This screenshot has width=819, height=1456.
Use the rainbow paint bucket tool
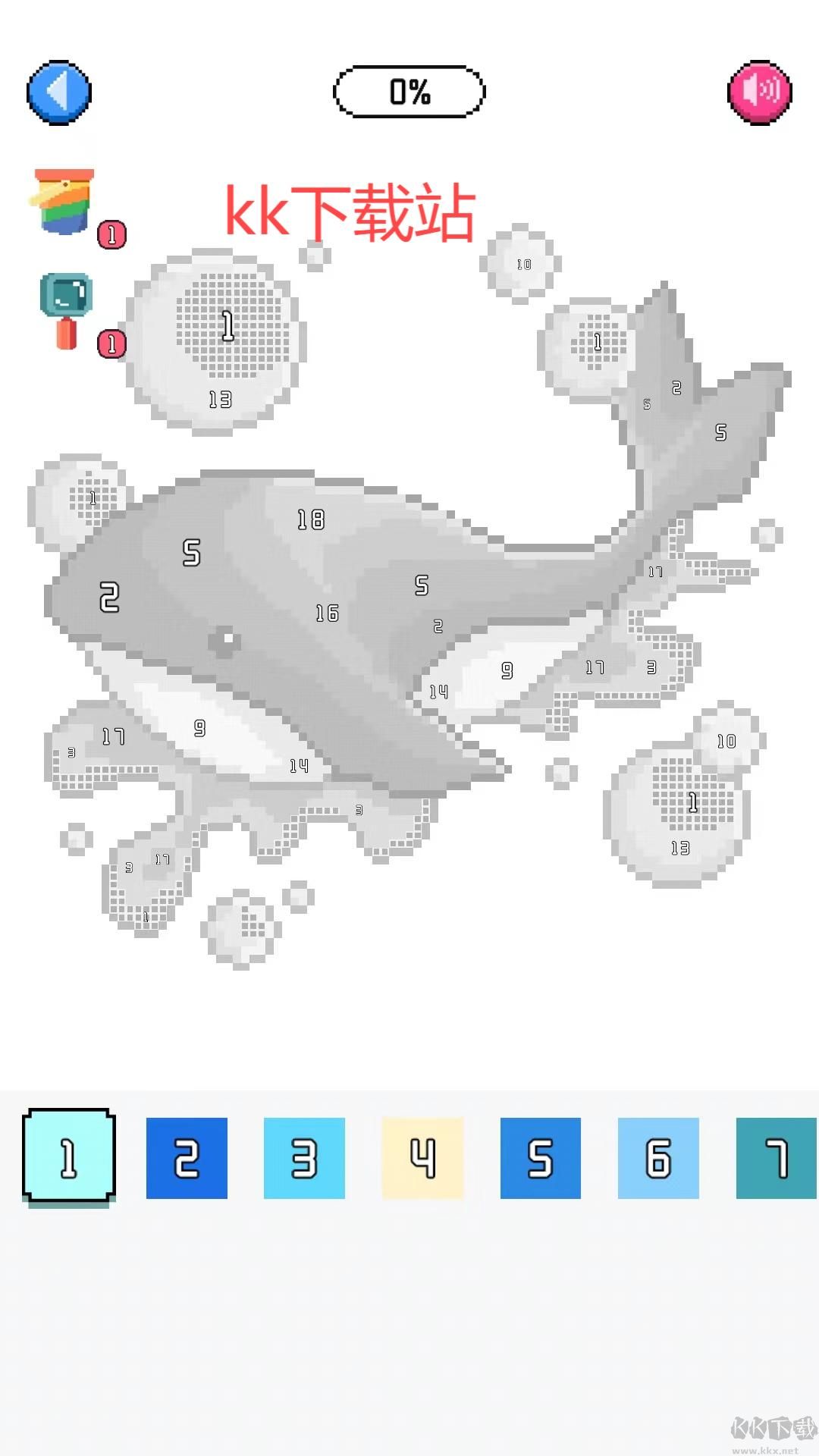[64, 202]
